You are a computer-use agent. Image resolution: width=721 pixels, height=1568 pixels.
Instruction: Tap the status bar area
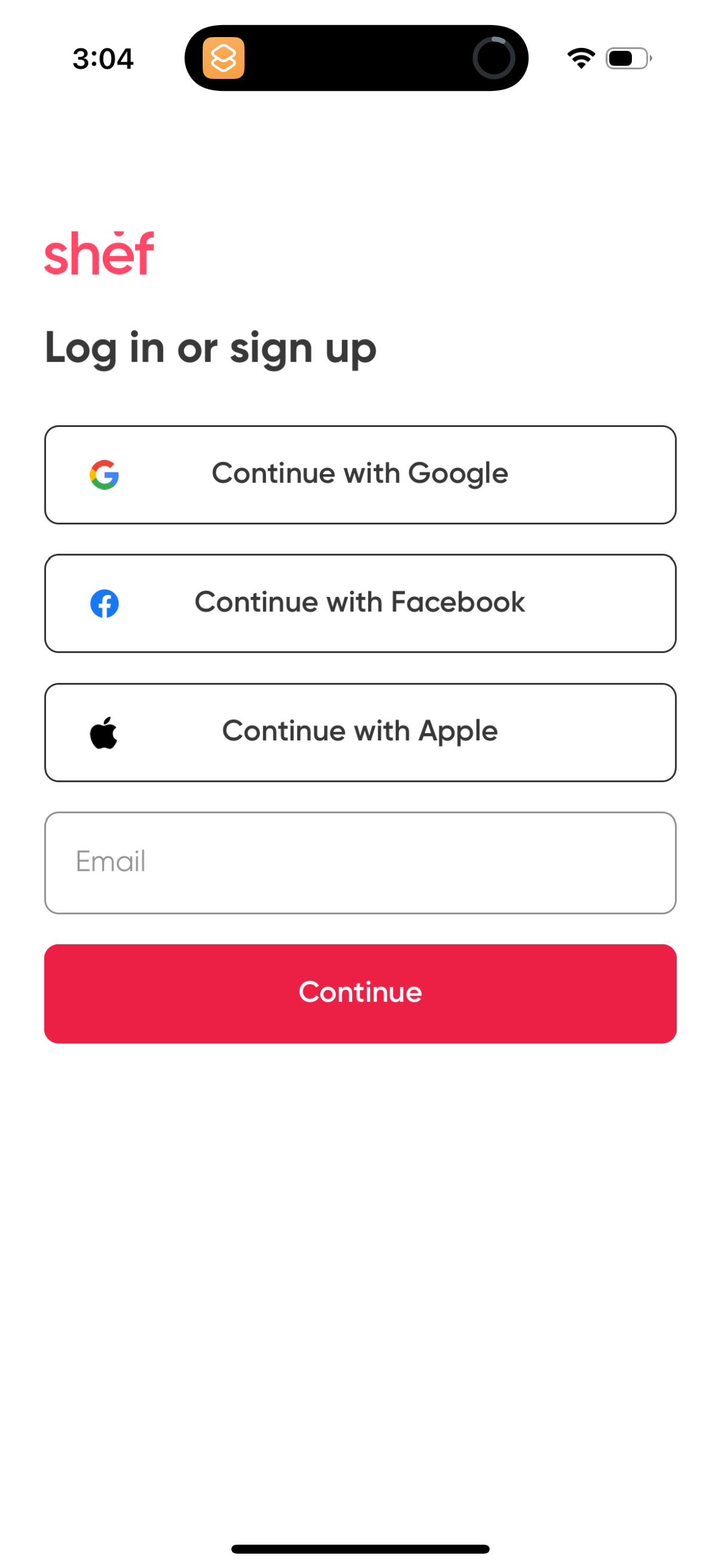click(360, 58)
